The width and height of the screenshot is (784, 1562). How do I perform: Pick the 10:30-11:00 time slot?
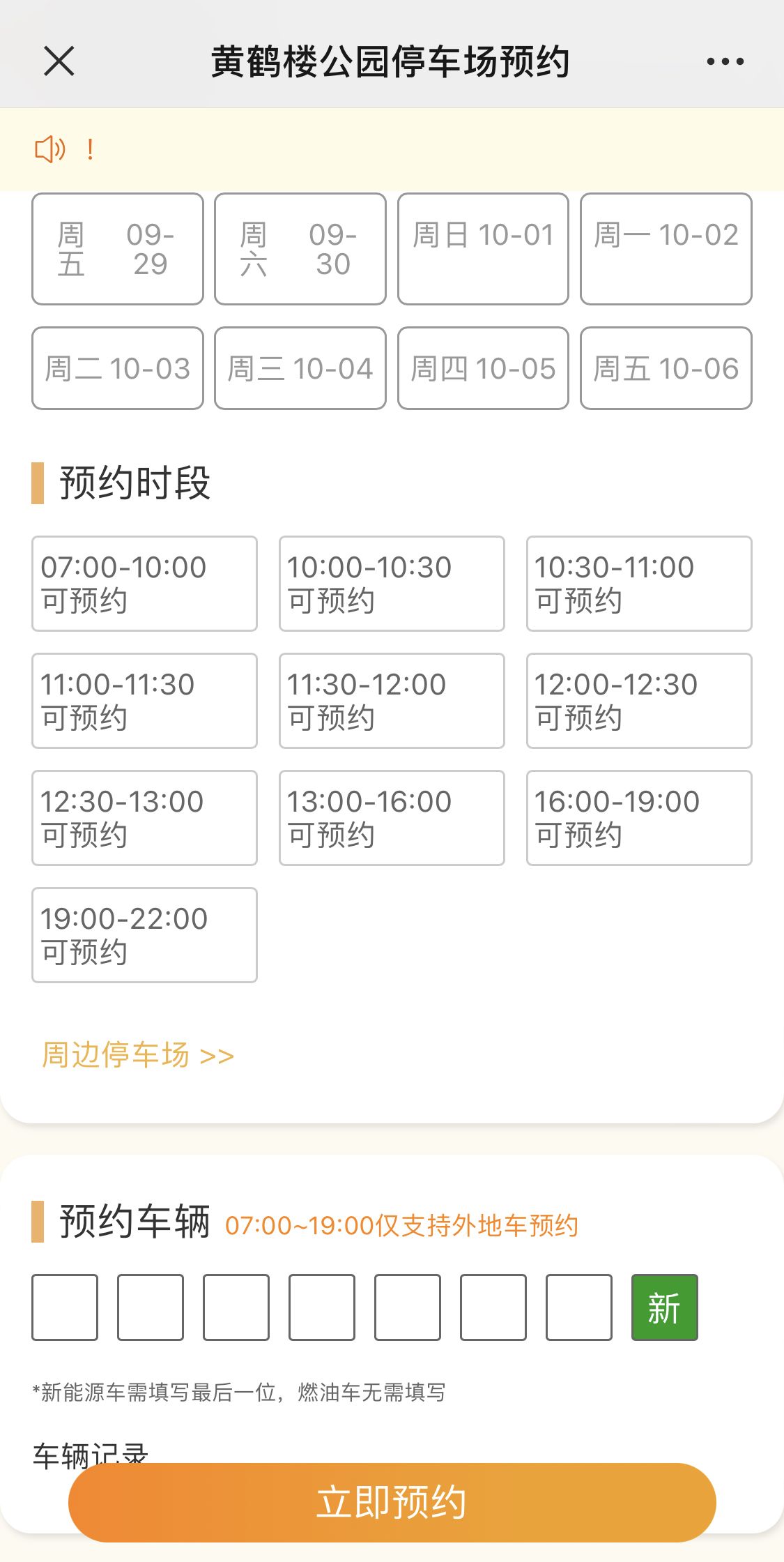[639, 584]
